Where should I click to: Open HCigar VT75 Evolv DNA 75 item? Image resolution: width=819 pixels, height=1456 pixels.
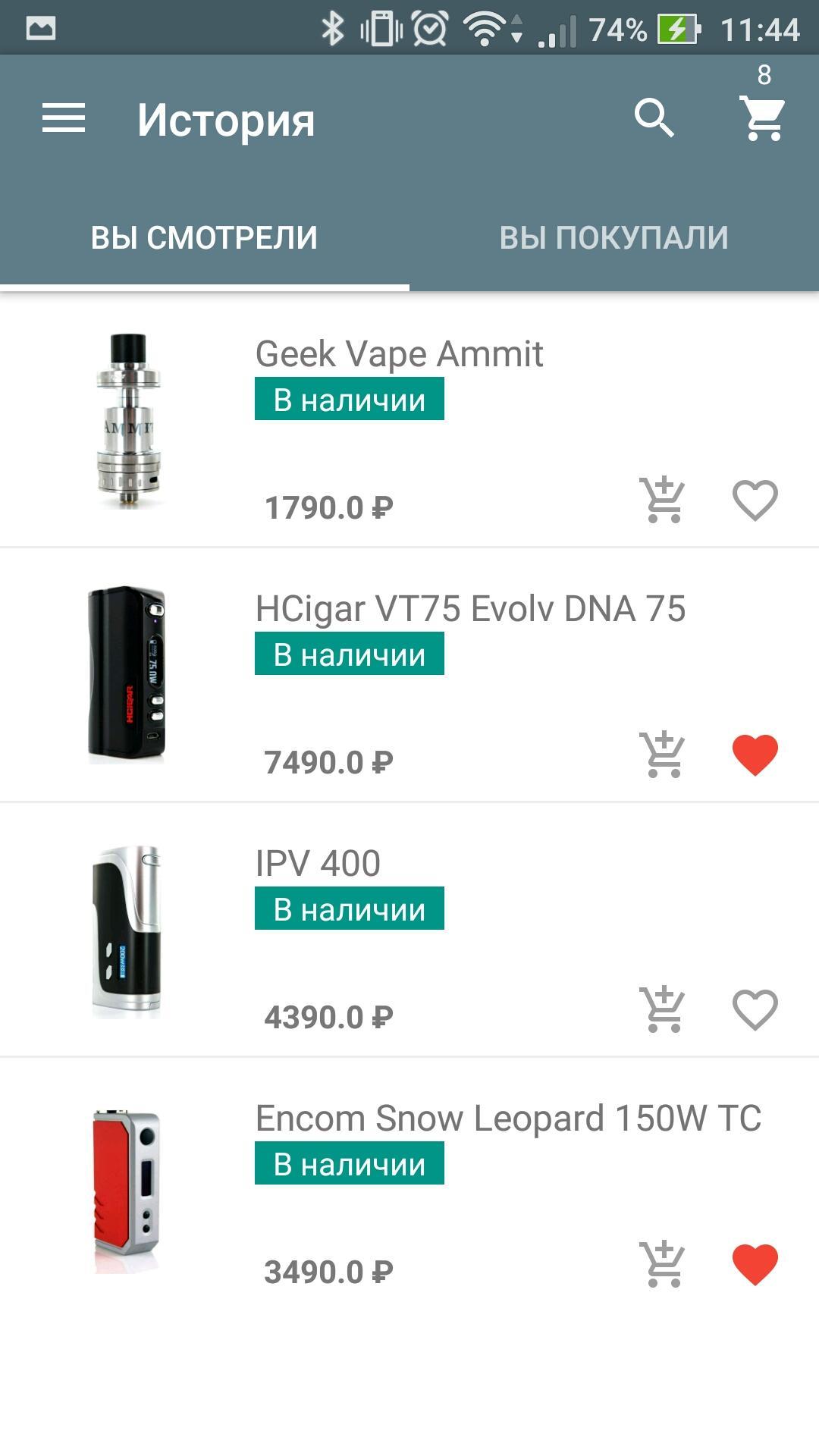click(x=470, y=609)
